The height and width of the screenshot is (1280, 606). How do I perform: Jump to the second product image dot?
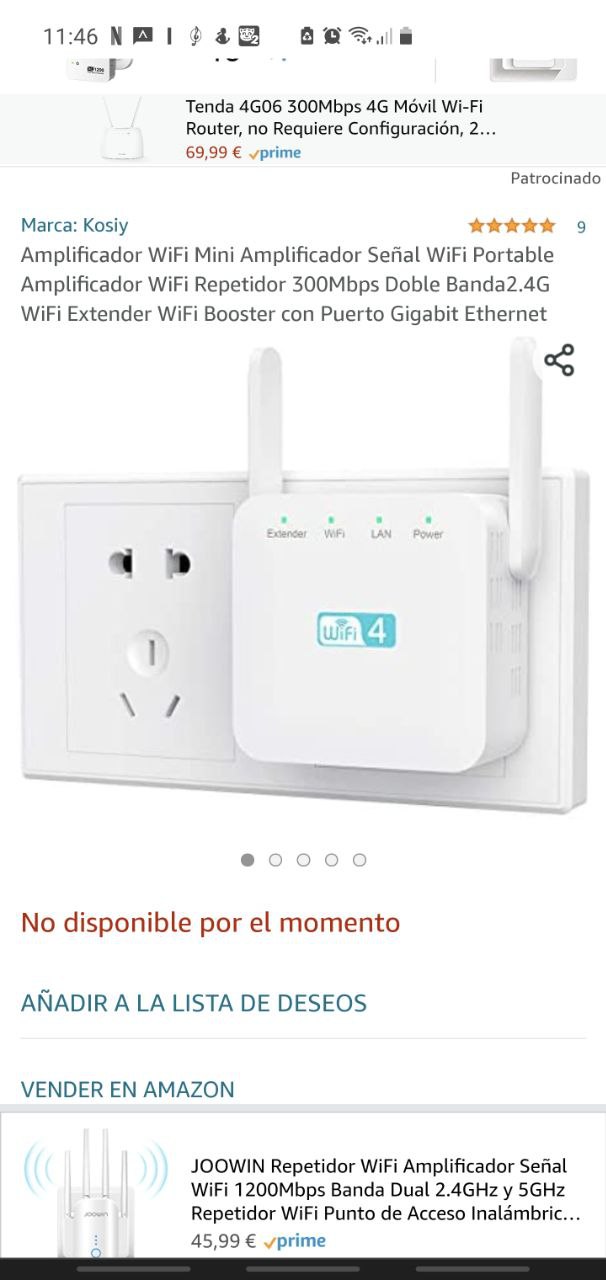pyautogui.click(x=276, y=860)
